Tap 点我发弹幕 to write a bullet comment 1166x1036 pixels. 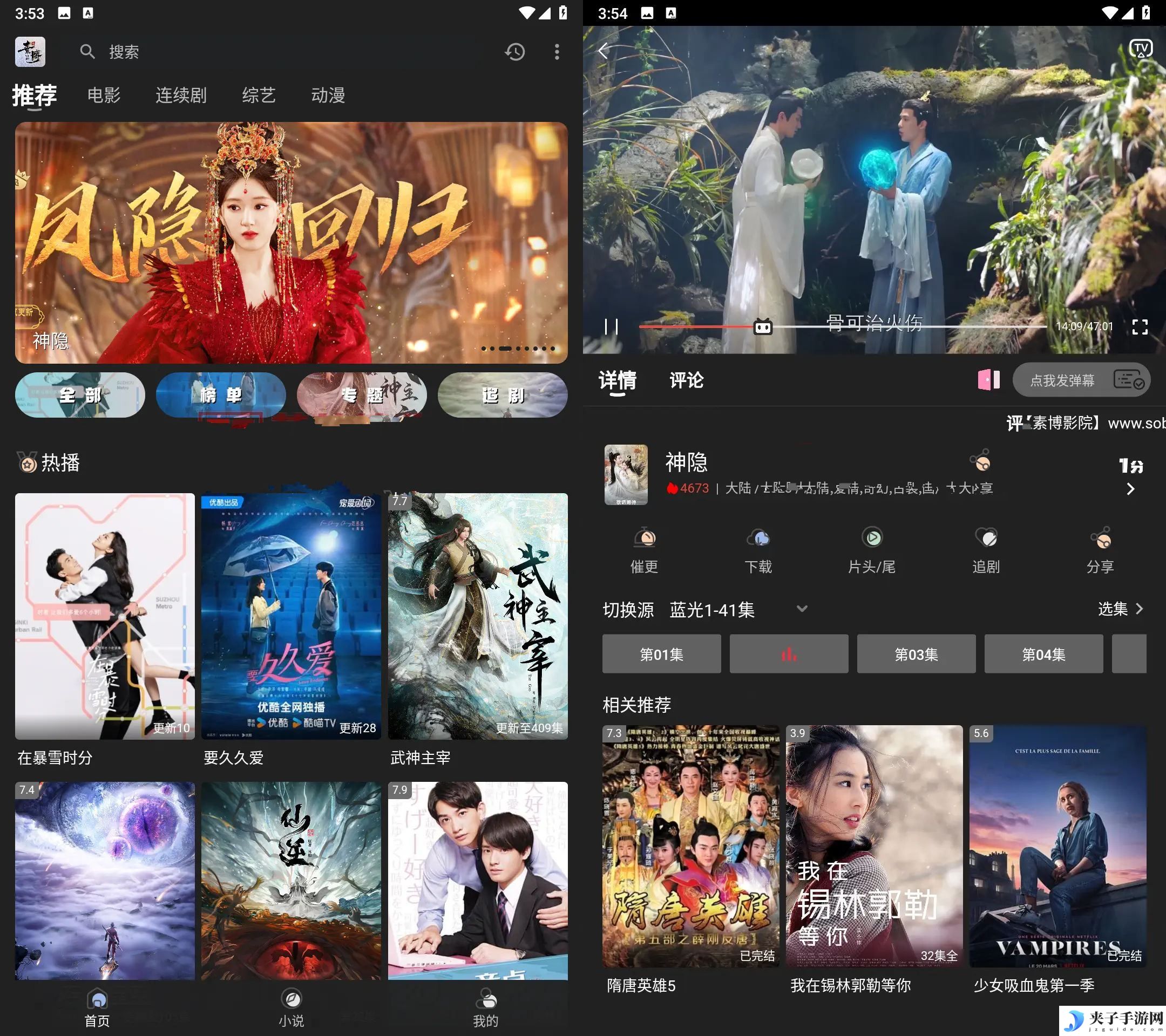click(x=1062, y=380)
